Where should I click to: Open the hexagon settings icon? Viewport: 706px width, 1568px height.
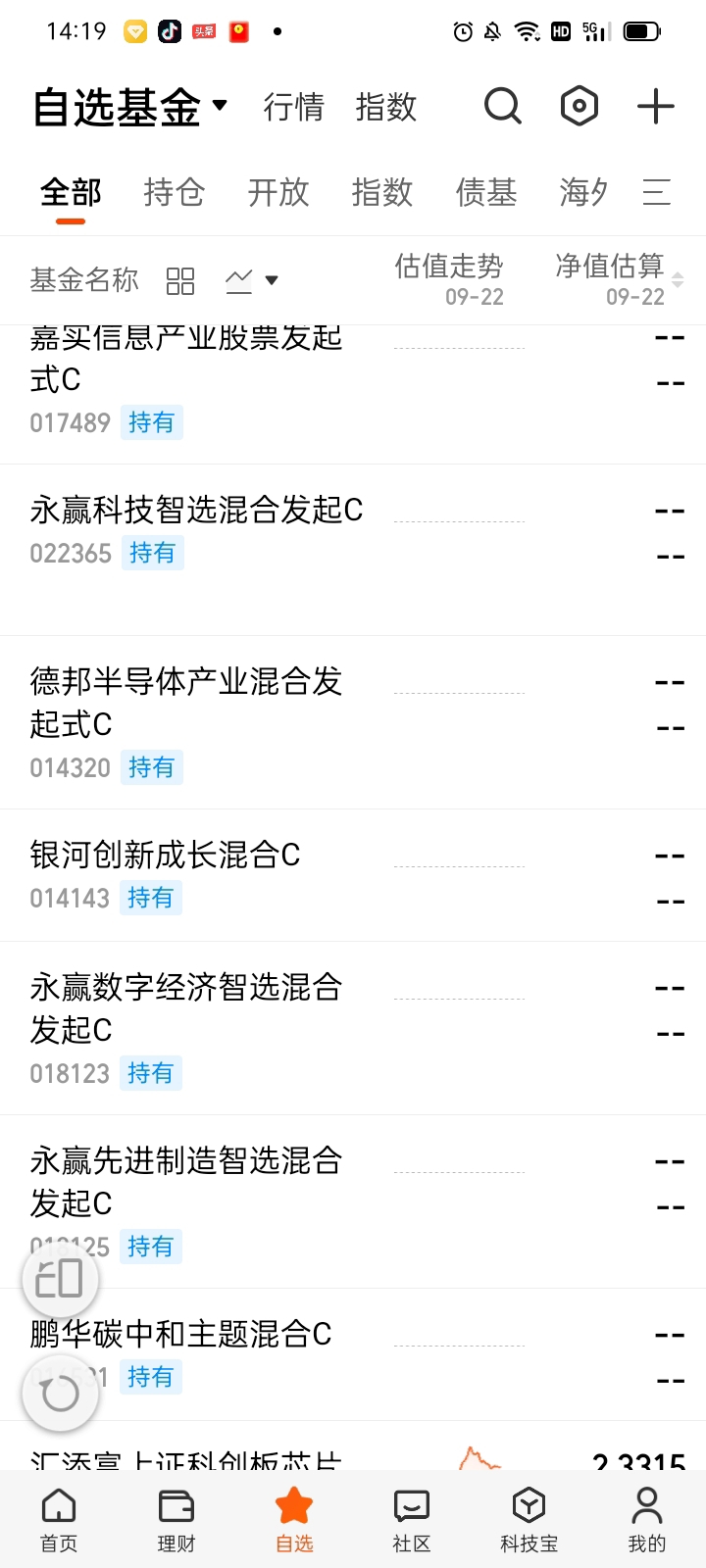pyautogui.click(x=580, y=106)
